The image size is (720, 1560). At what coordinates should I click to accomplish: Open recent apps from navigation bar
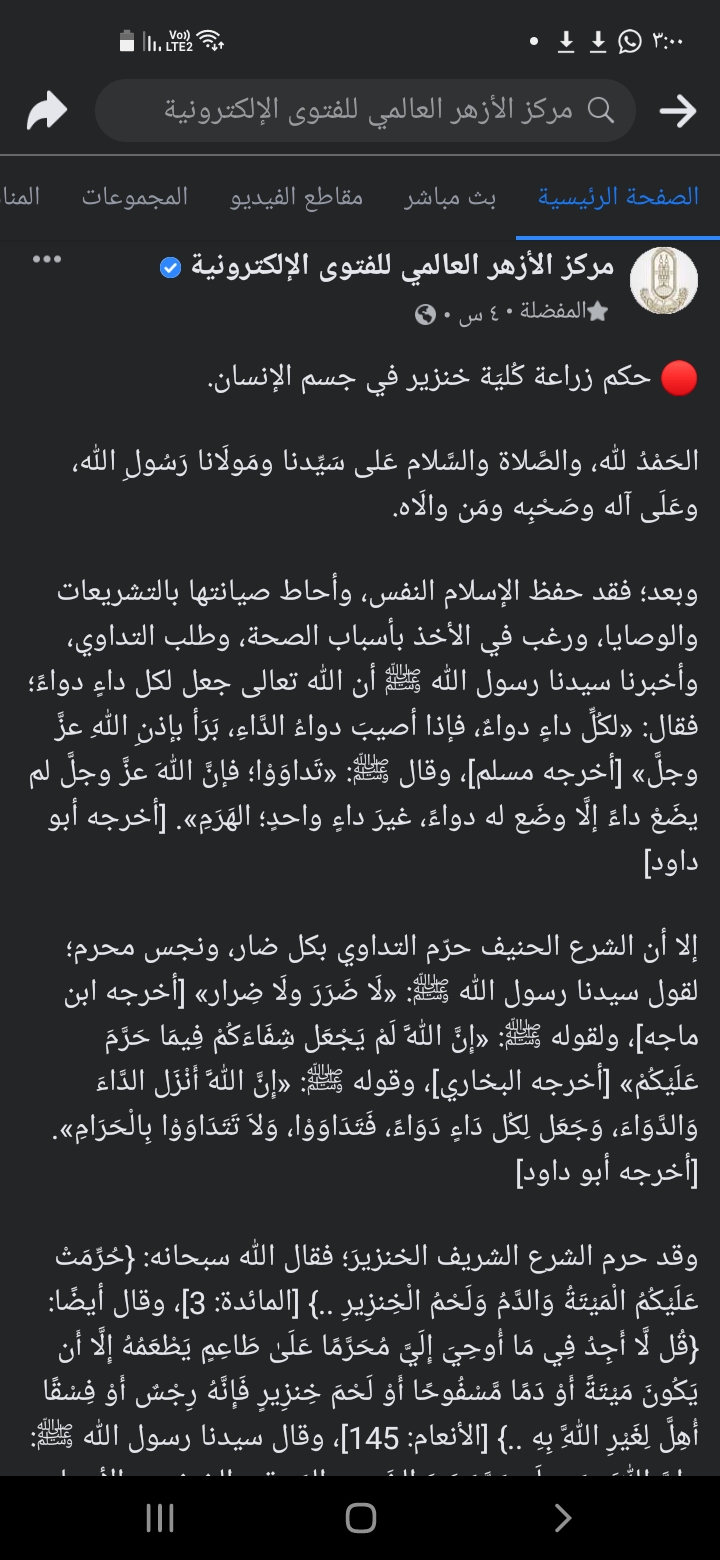[x=159, y=1518]
